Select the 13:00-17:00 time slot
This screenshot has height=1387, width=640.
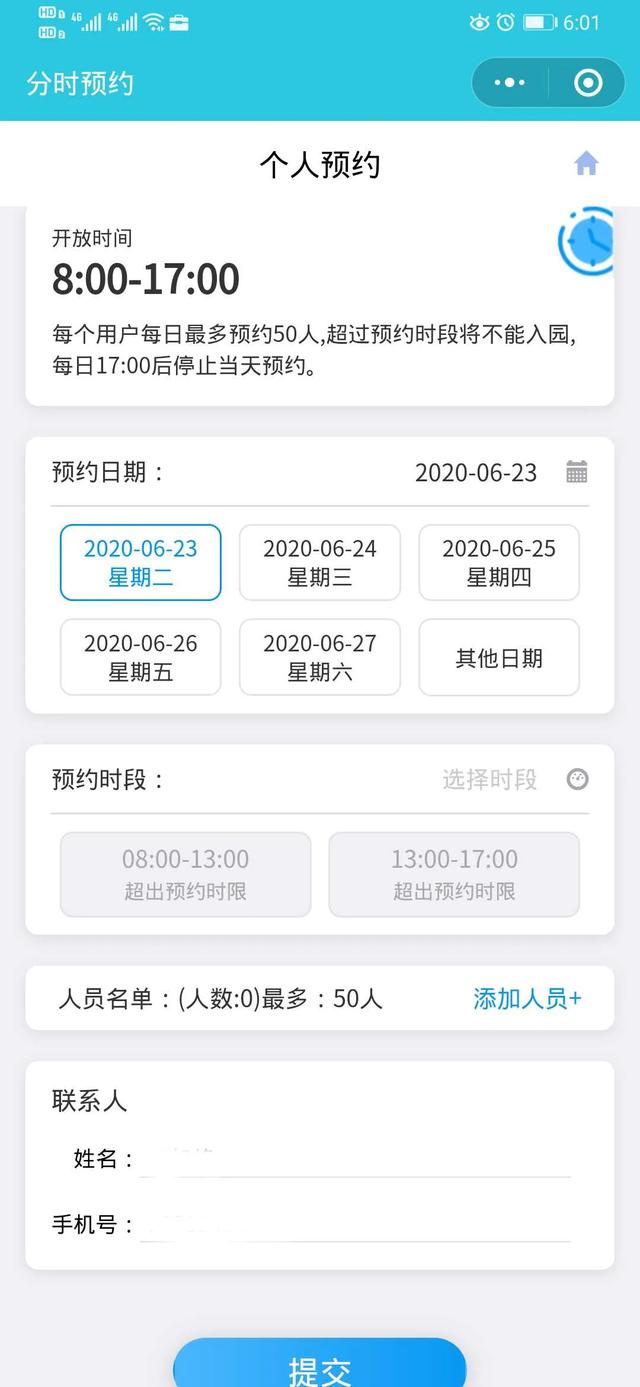tap(454, 874)
